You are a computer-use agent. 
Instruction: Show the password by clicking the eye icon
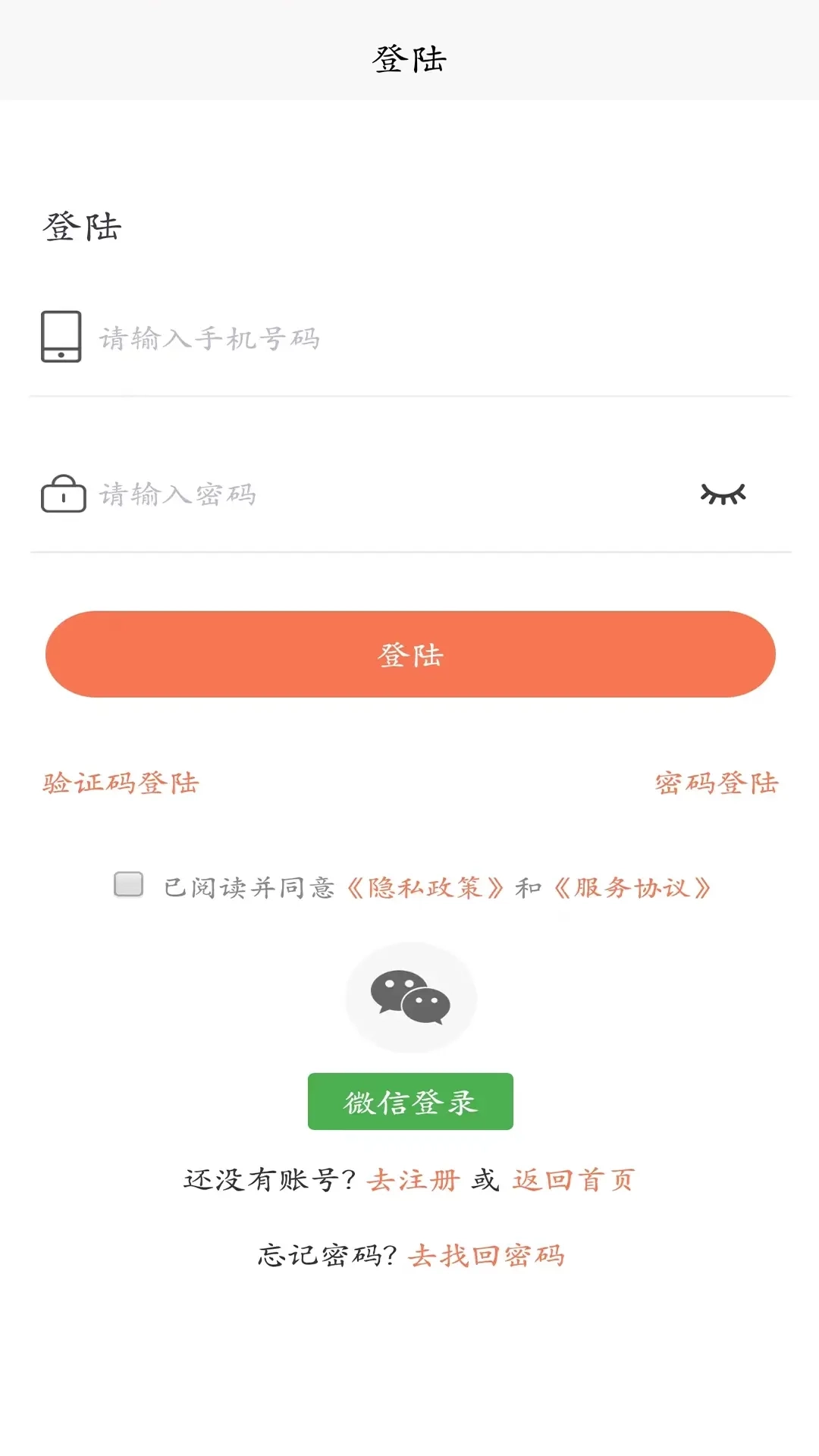tap(723, 494)
